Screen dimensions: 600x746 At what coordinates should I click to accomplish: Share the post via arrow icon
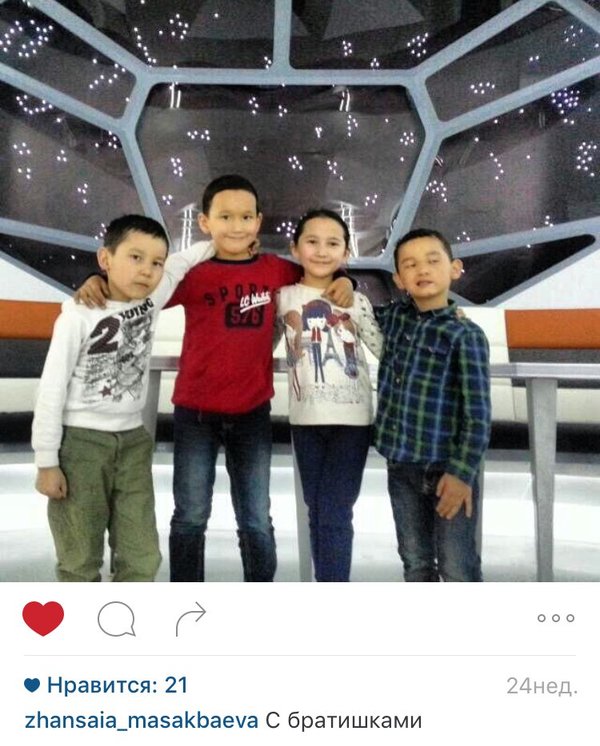tap(190, 619)
